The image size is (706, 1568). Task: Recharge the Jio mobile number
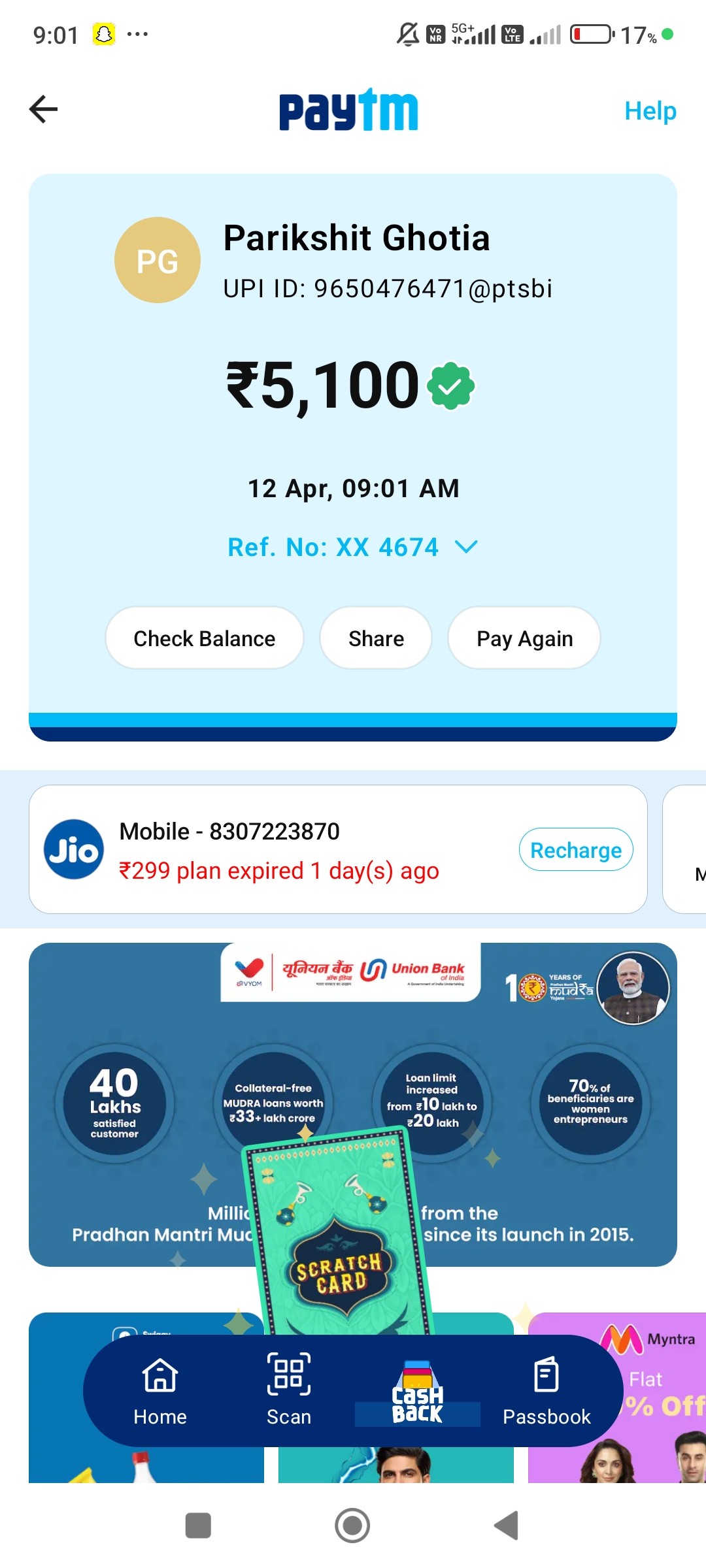[576, 850]
